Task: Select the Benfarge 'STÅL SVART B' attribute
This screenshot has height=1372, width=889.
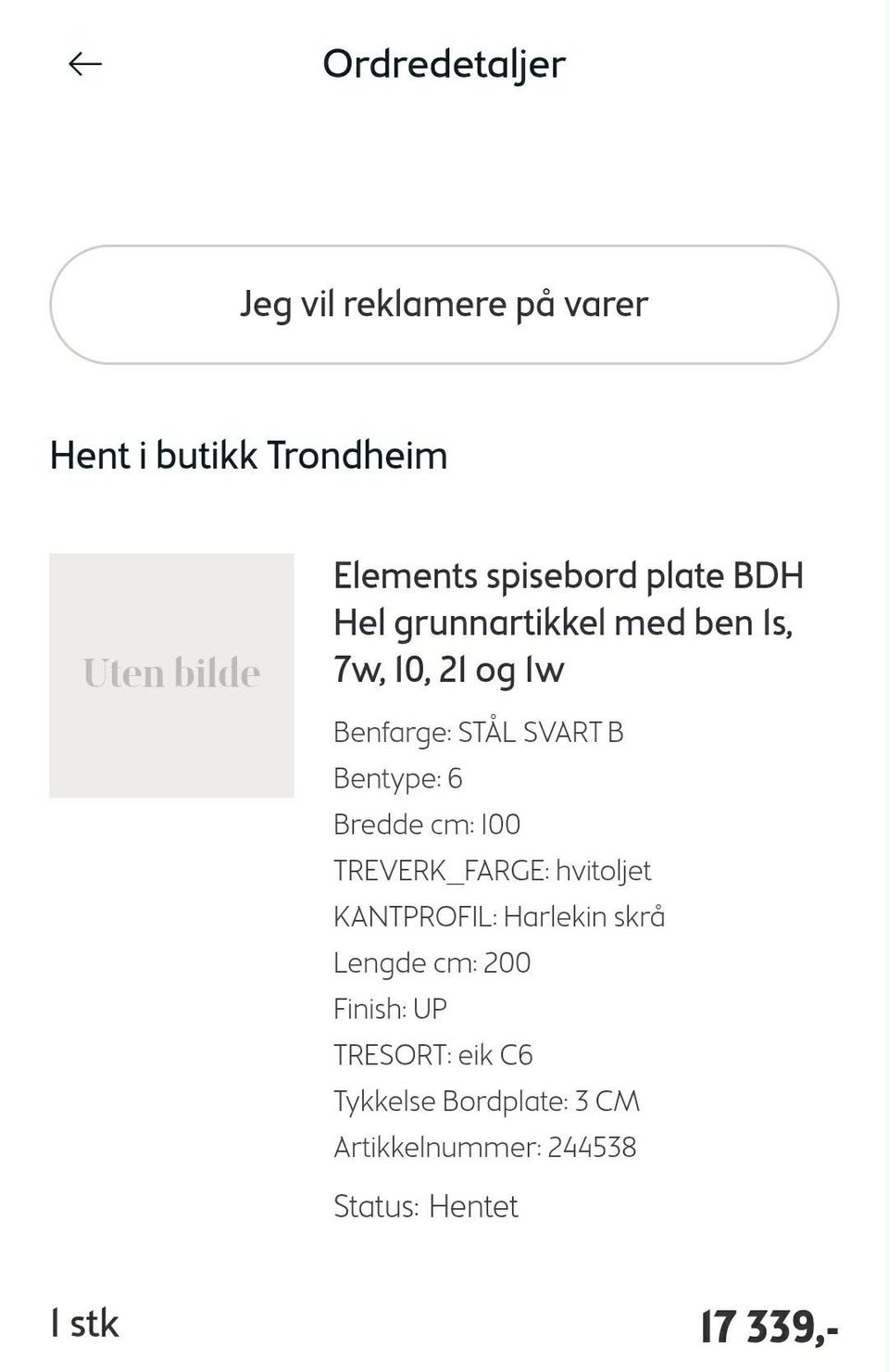Action: [x=480, y=733]
